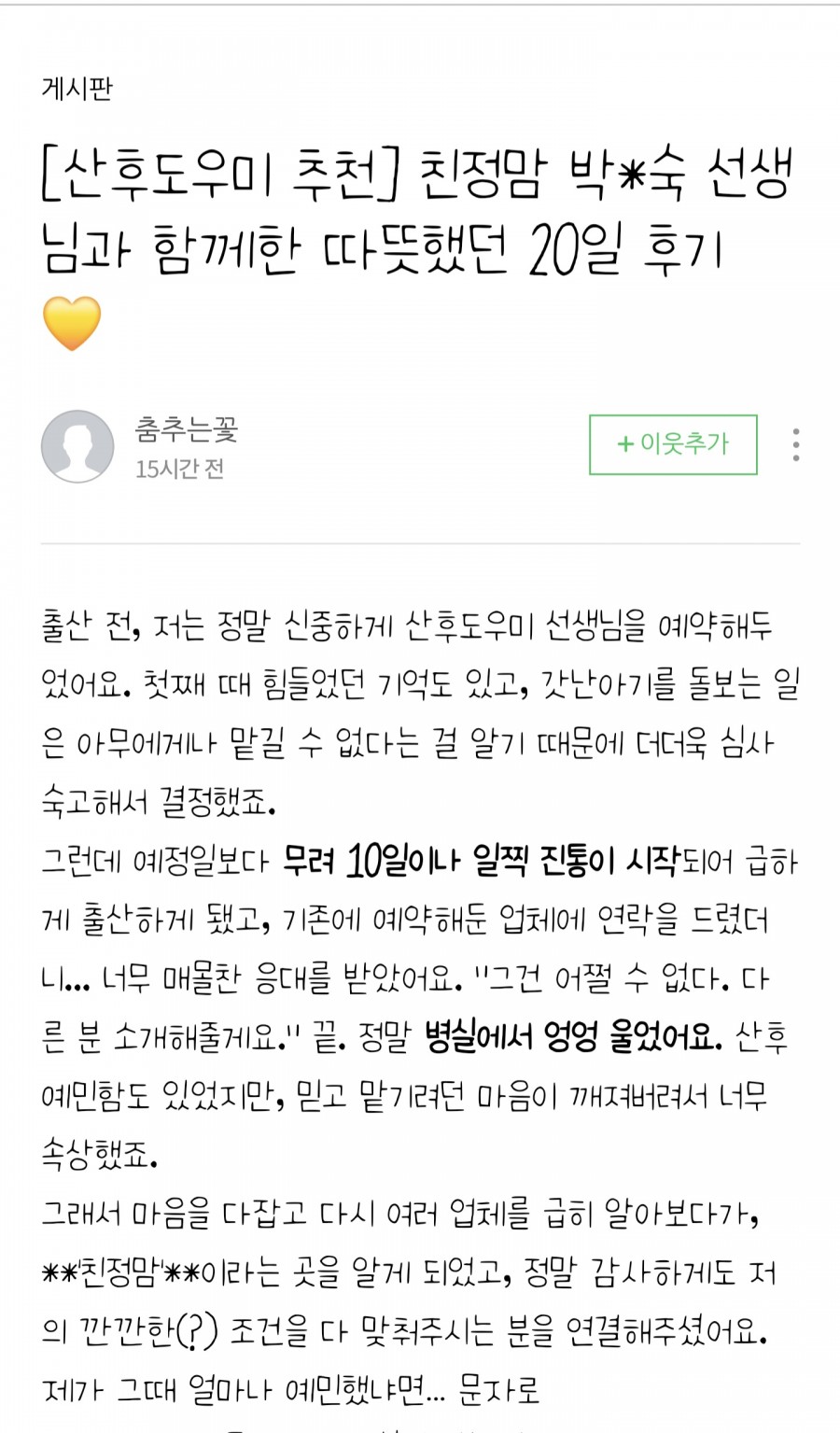Open 춤추는꽃's profile picture
Image resolution: width=840 pixels, height=1433 pixels.
(x=77, y=446)
